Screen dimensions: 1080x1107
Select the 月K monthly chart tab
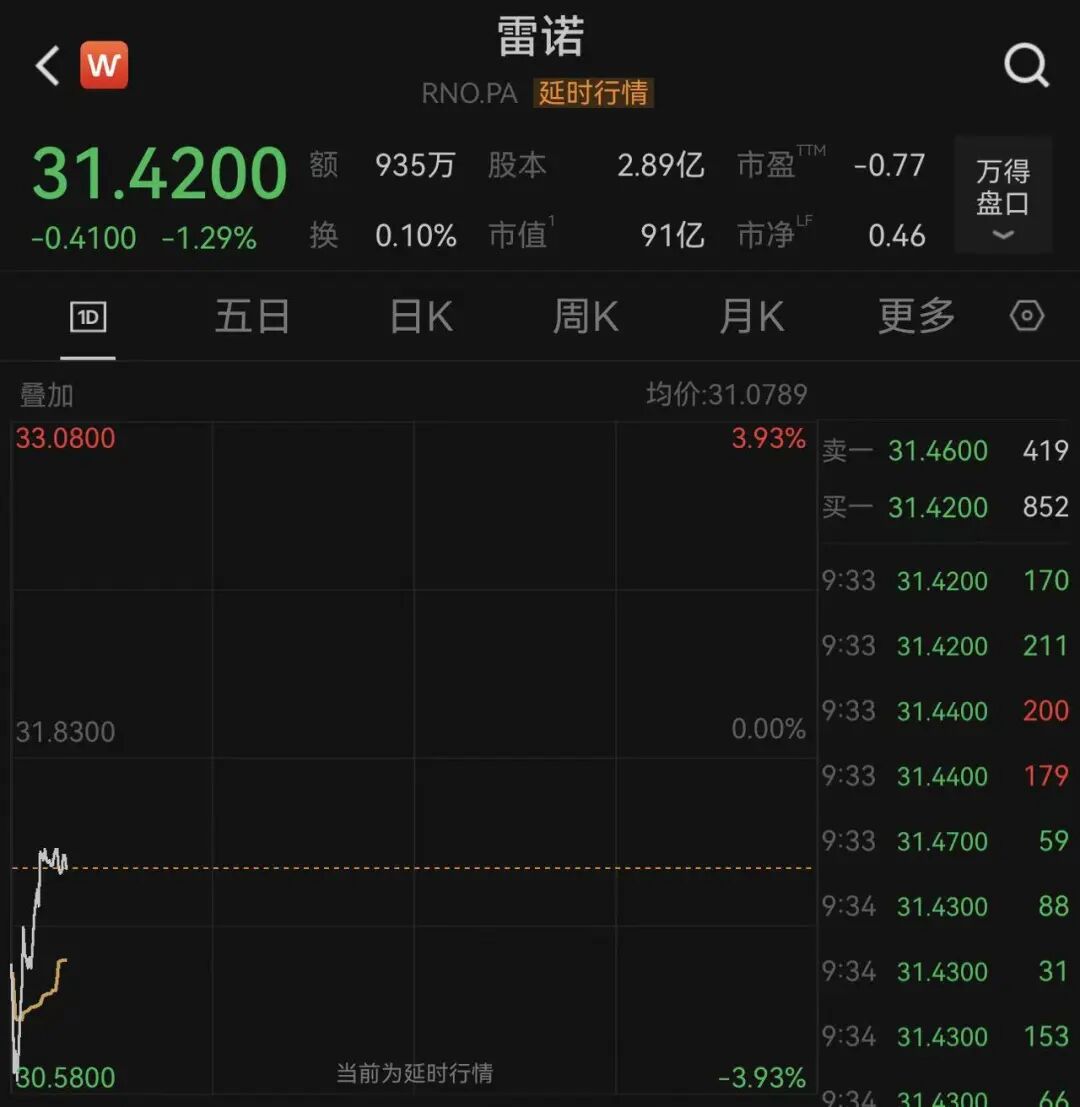pos(750,315)
